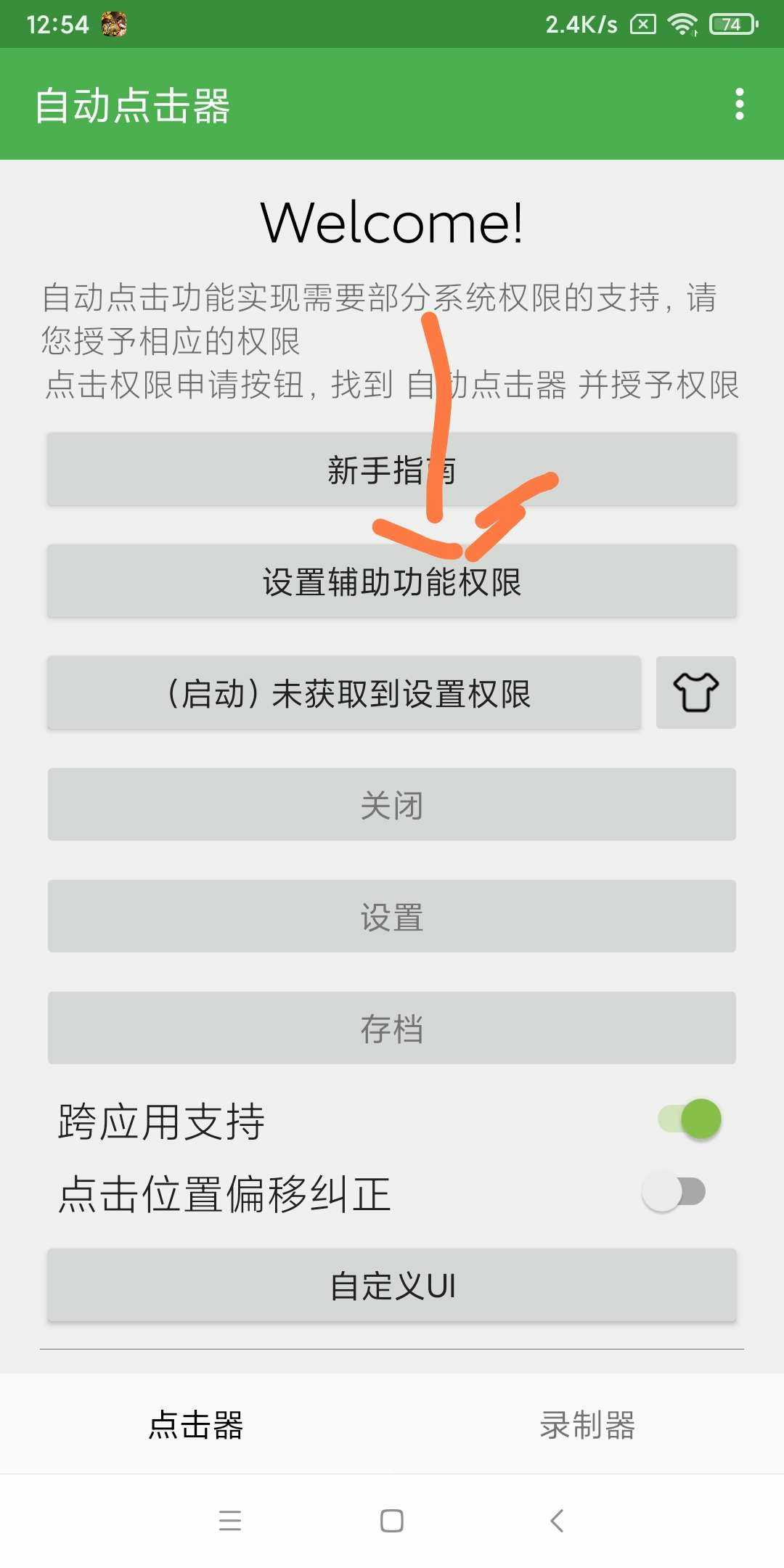The width and height of the screenshot is (784, 1568).
Task: Tap 设置辅助功能权限 button
Action: point(392,581)
